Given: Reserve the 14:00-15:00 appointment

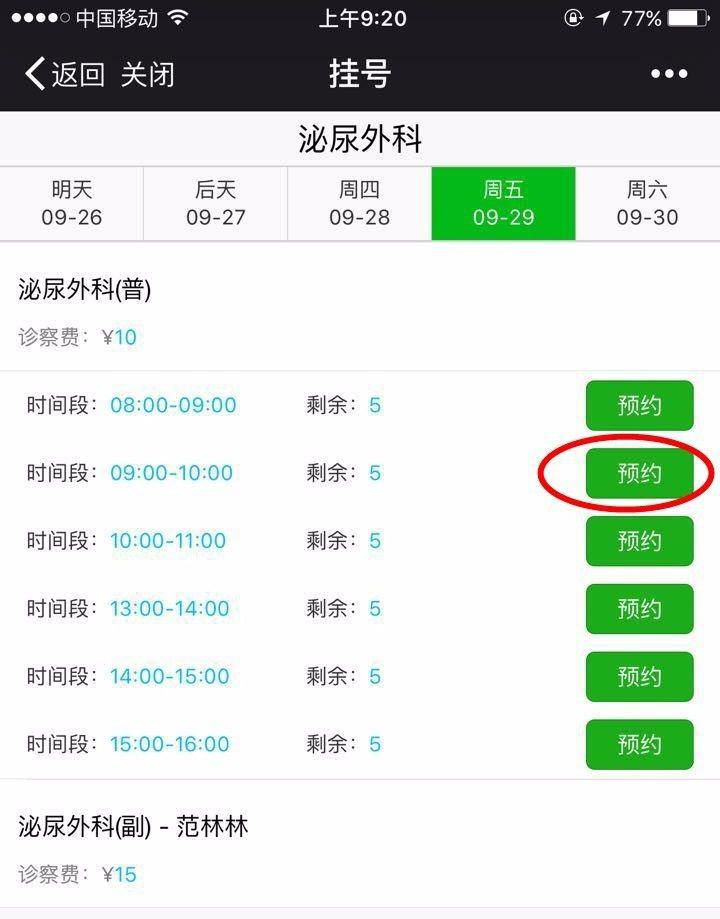Looking at the screenshot, I should click(x=639, y=677).
